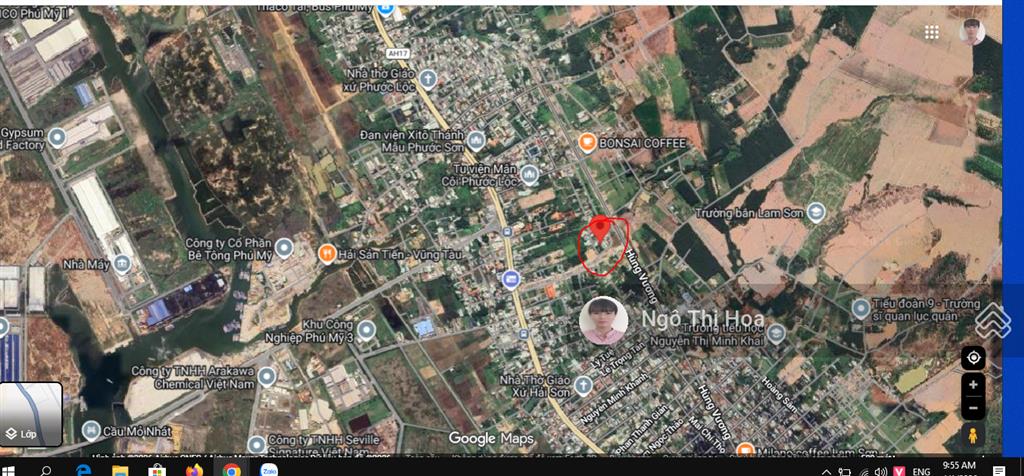Zoom out on the map
This screenshot has height=476, width=1024.
974,408
